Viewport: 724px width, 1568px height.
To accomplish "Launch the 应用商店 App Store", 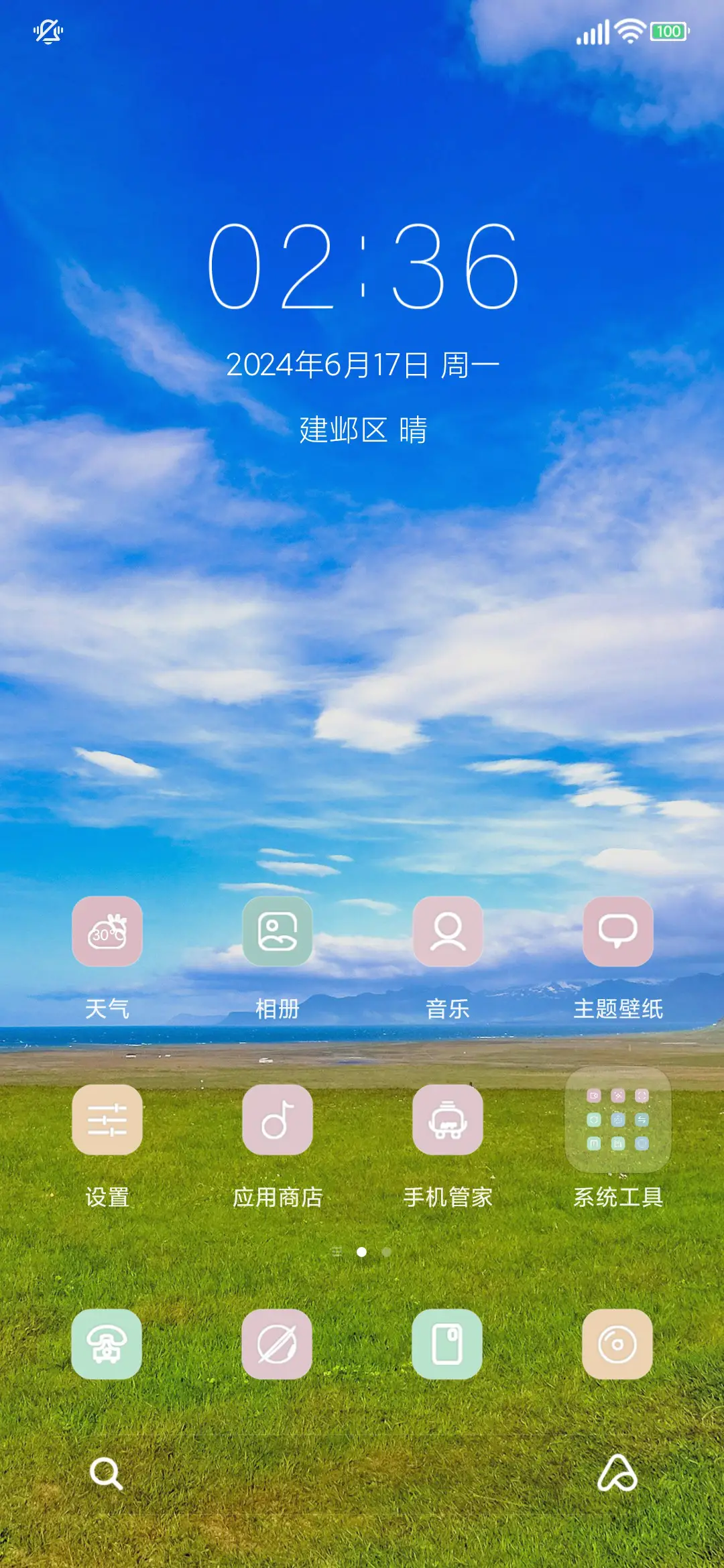I will pyautogui.click(x=278, y=1121).
